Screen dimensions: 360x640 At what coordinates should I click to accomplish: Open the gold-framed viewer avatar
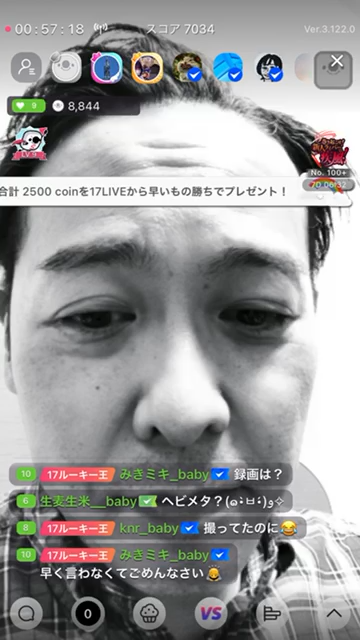coord(147,67)
